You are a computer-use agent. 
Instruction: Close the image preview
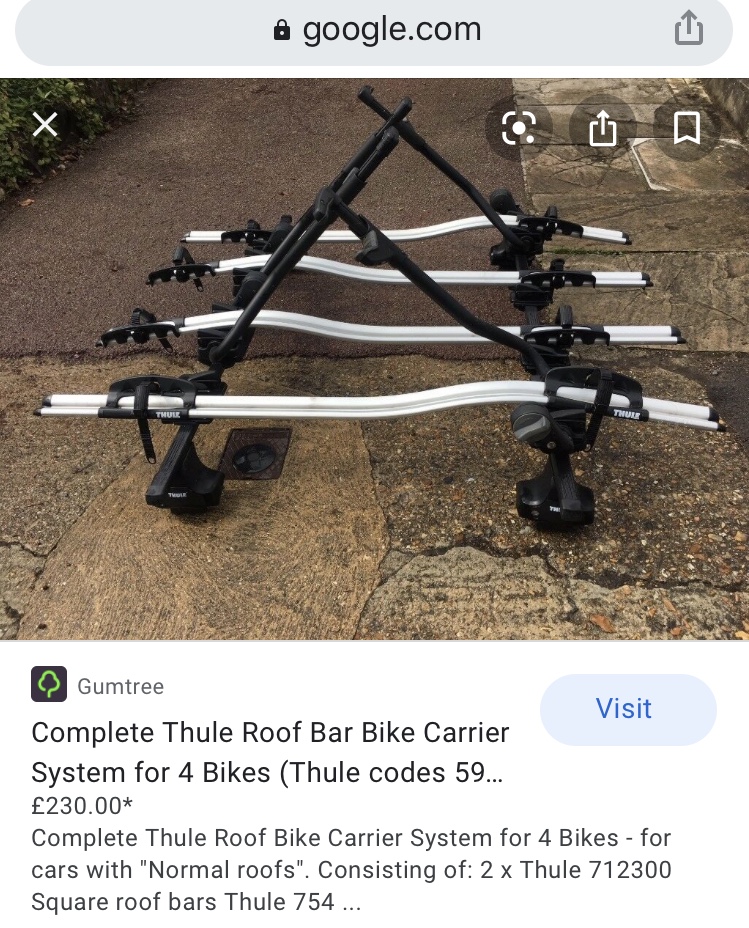(46, 125)
